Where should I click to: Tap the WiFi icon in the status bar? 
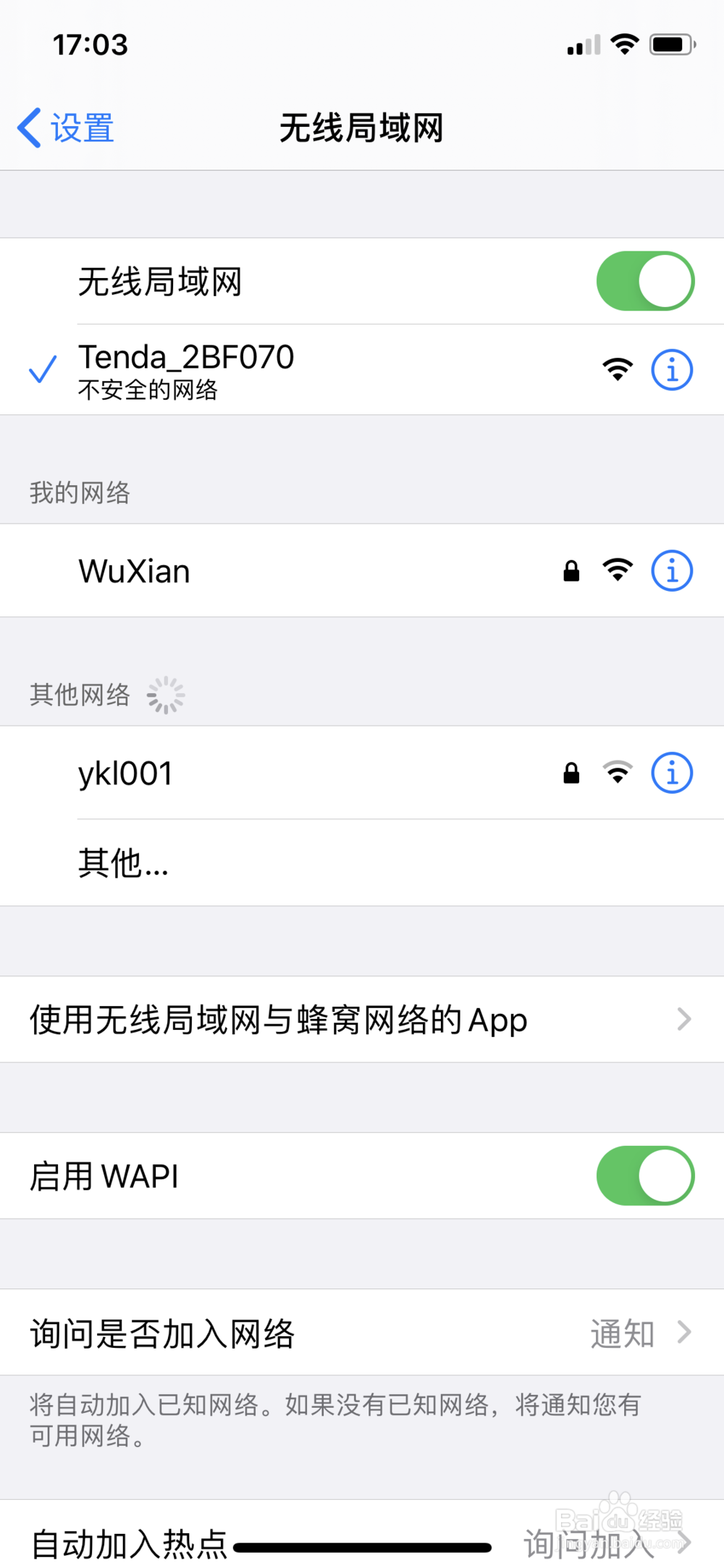[624, 43]
